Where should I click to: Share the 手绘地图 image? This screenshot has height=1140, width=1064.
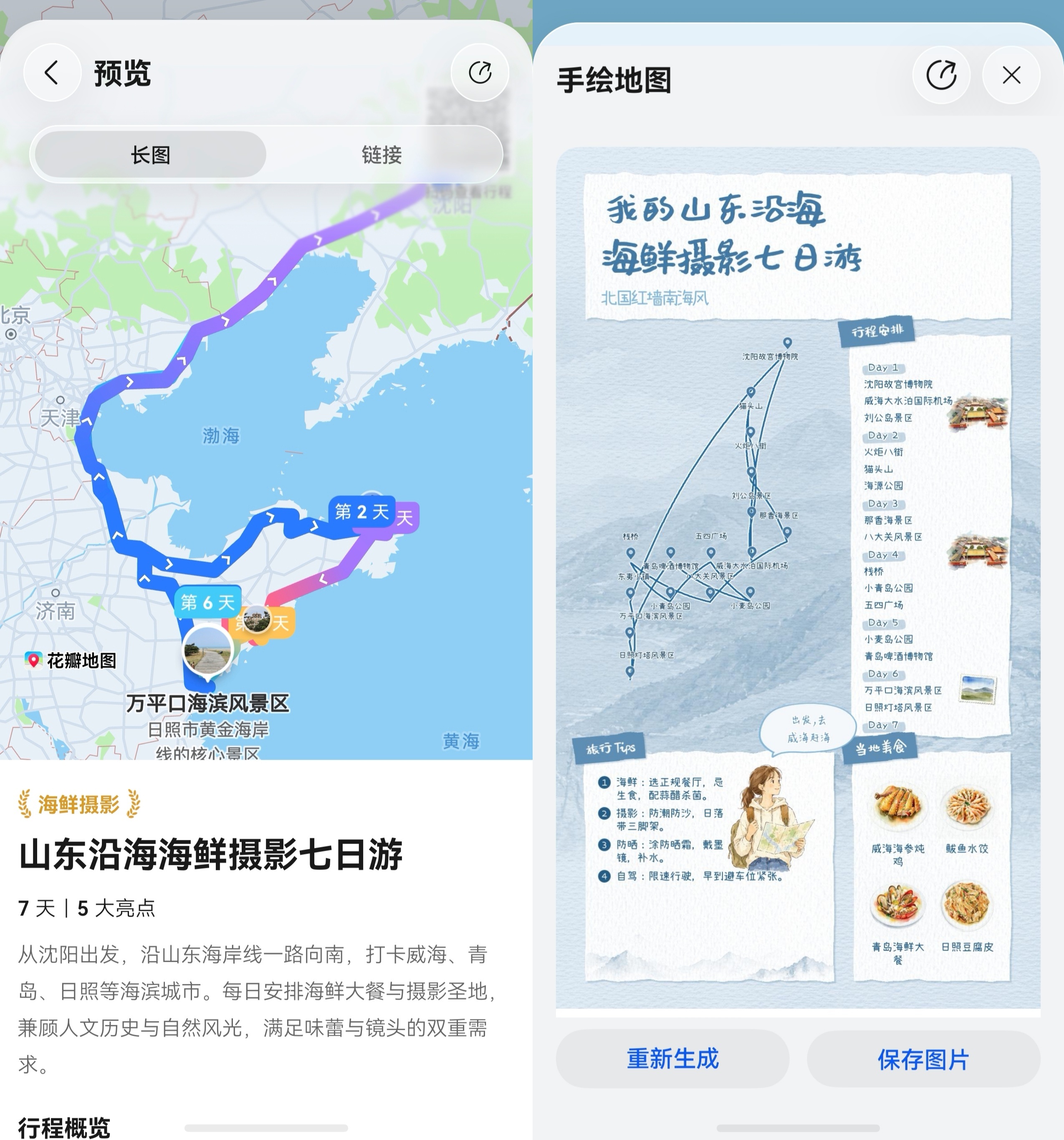pos(941,75)
